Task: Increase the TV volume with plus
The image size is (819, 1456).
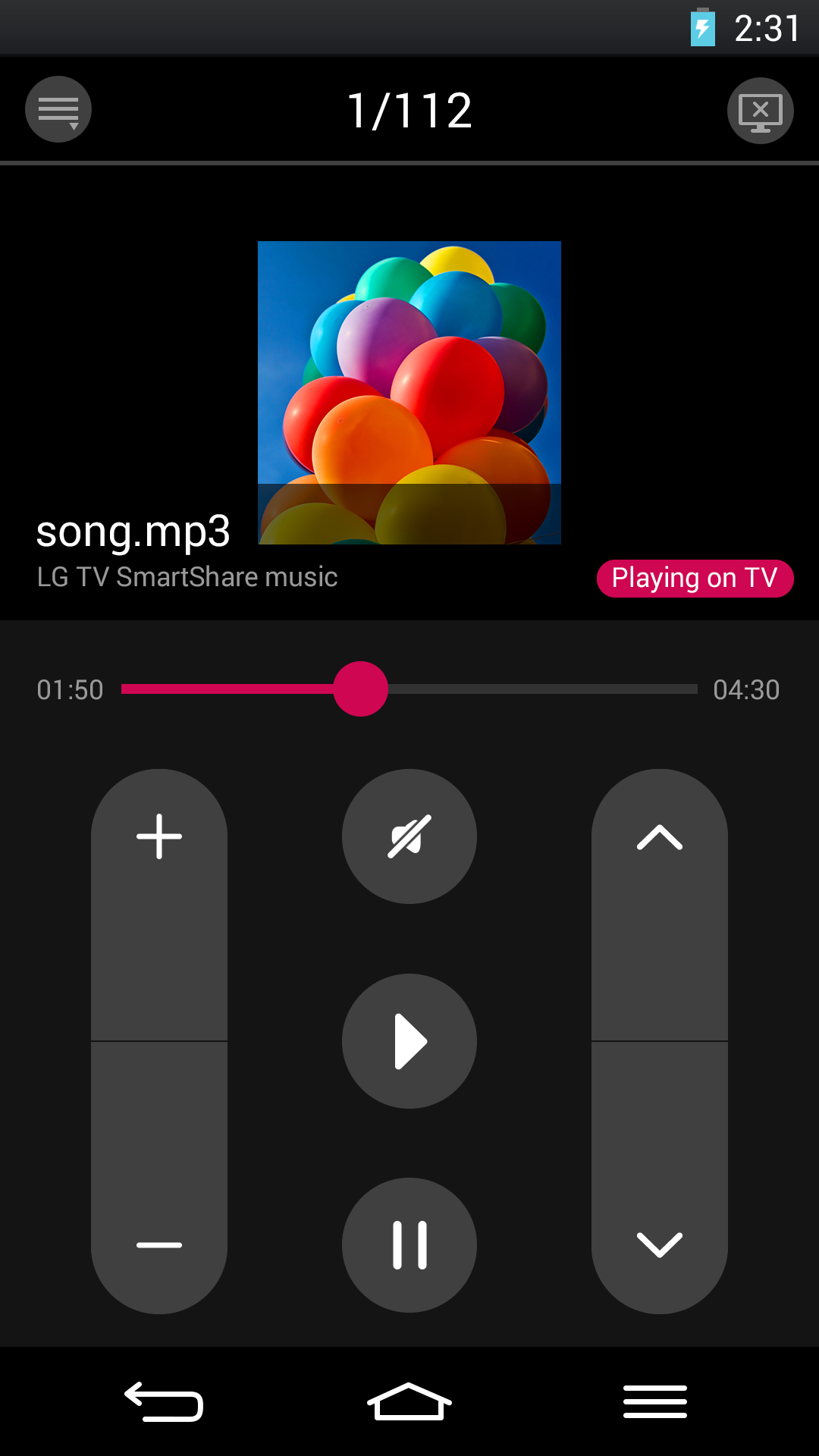Action: tap(159, 837)
